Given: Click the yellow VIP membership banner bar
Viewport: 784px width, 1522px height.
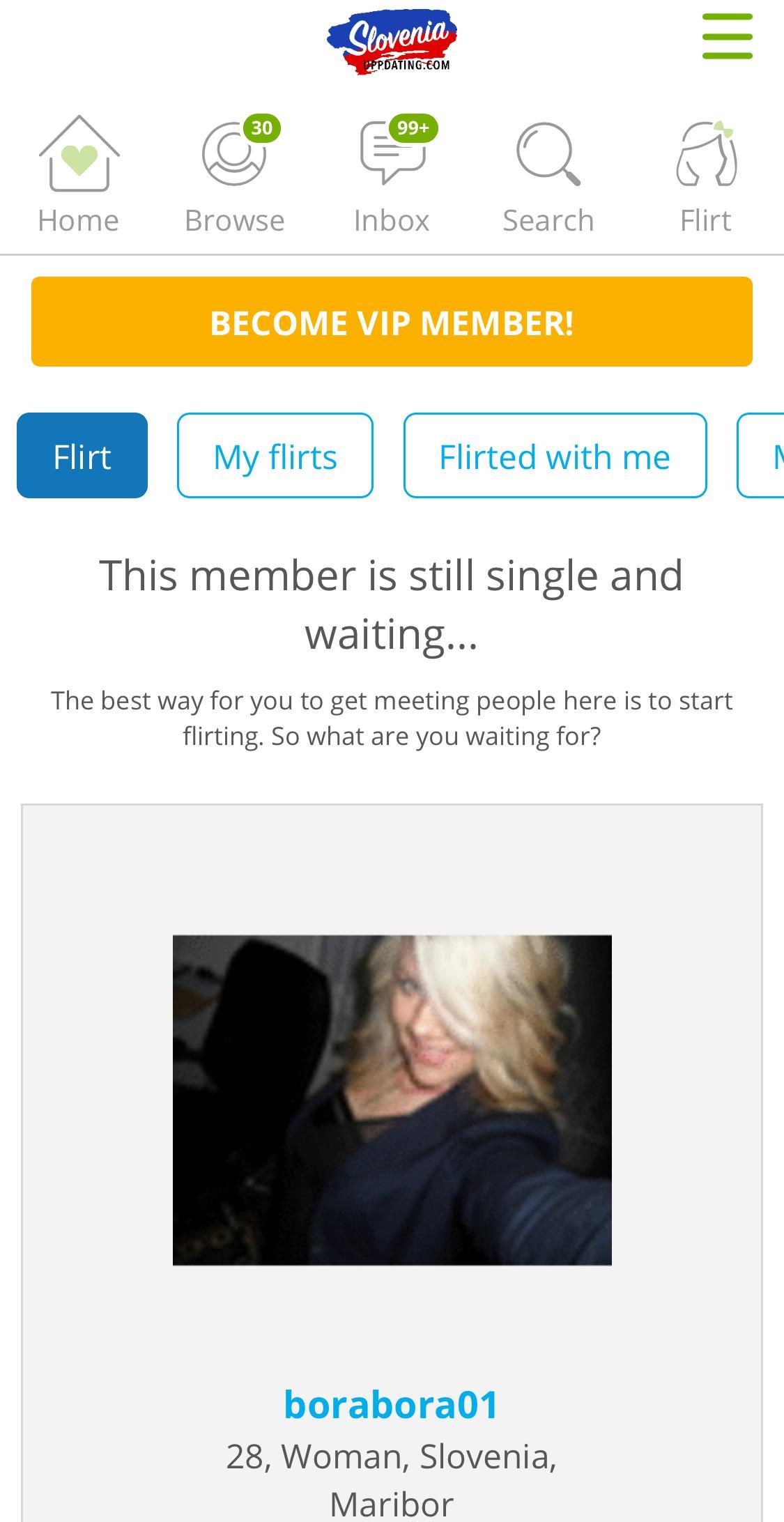Looking at the screenshot, I should pos(392,321).
